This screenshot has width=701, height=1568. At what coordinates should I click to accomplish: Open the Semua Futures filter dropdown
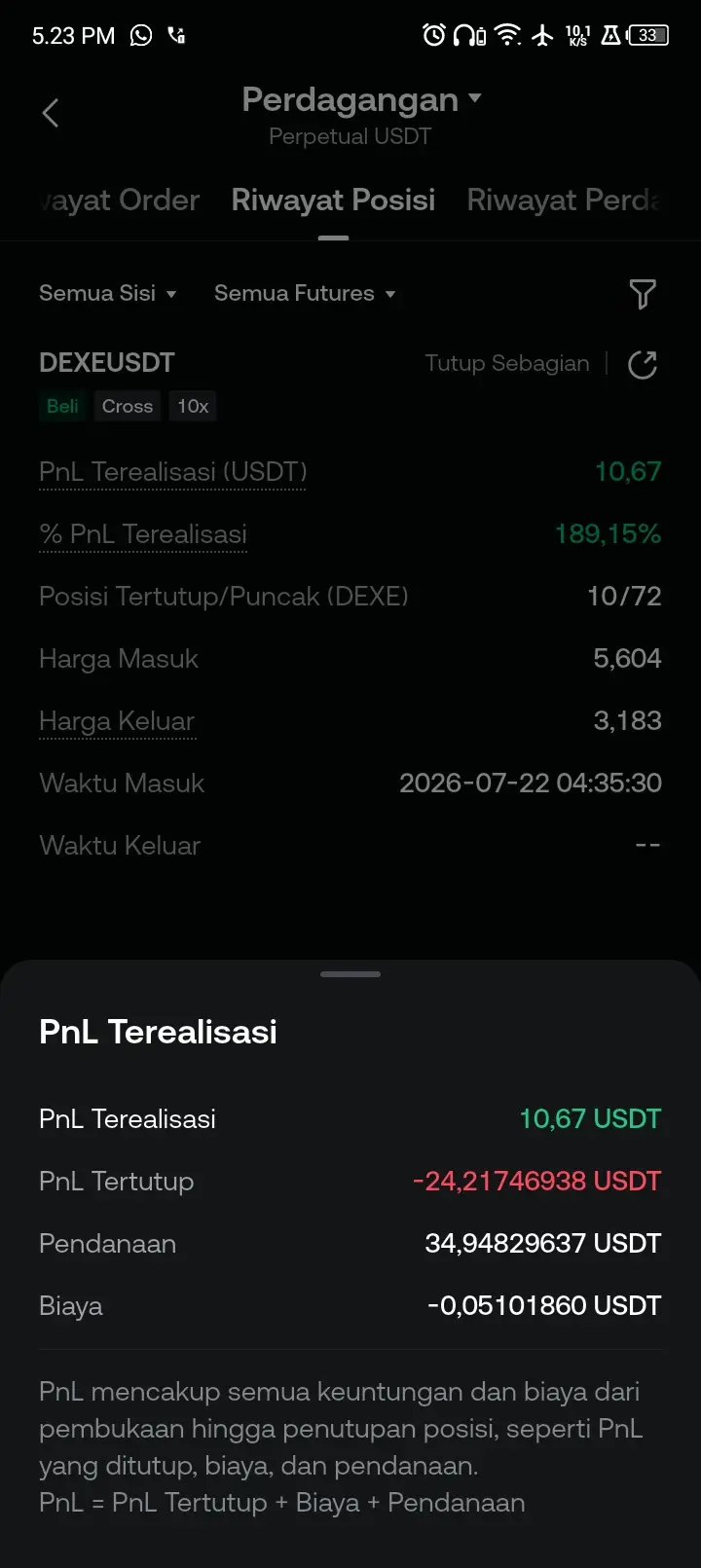point(305,293)
